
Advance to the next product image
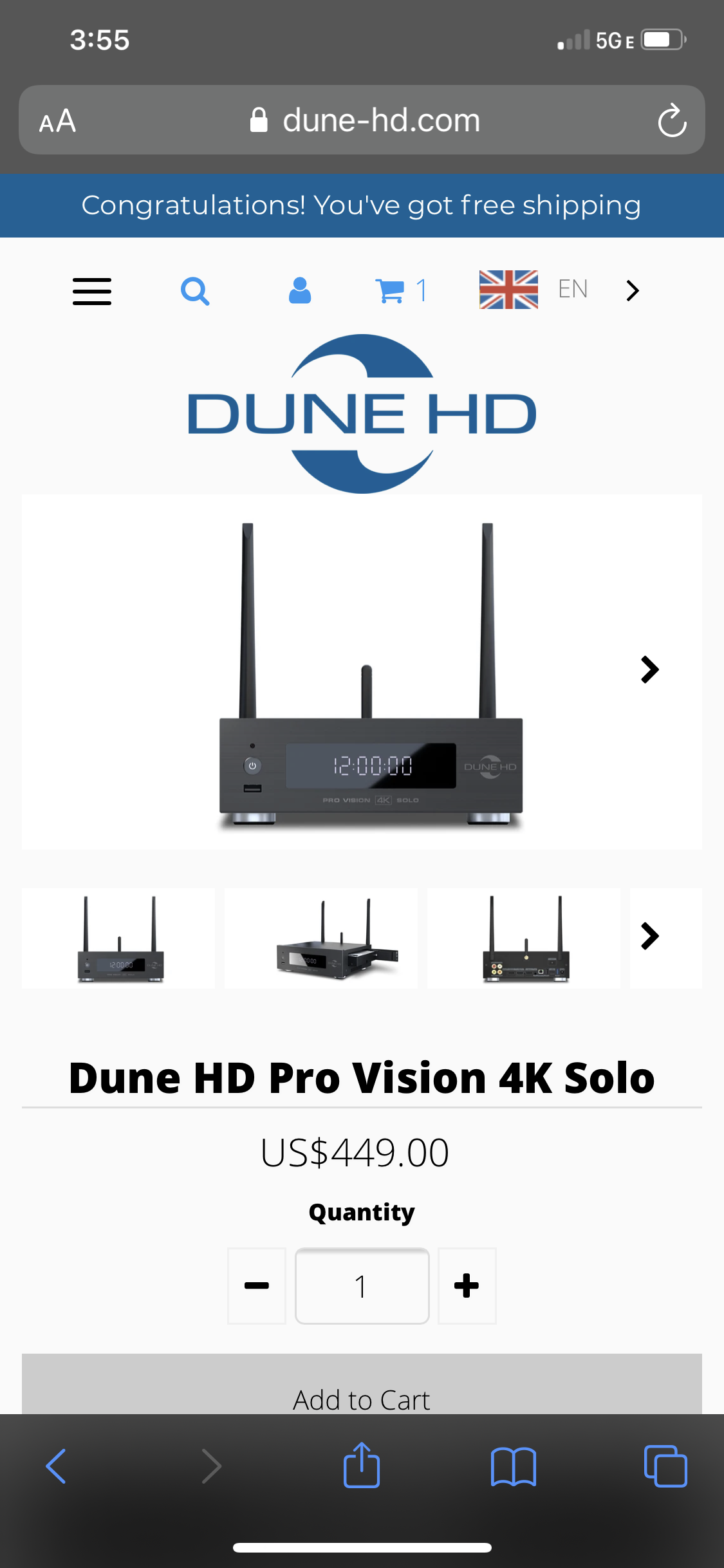(650, 669)
